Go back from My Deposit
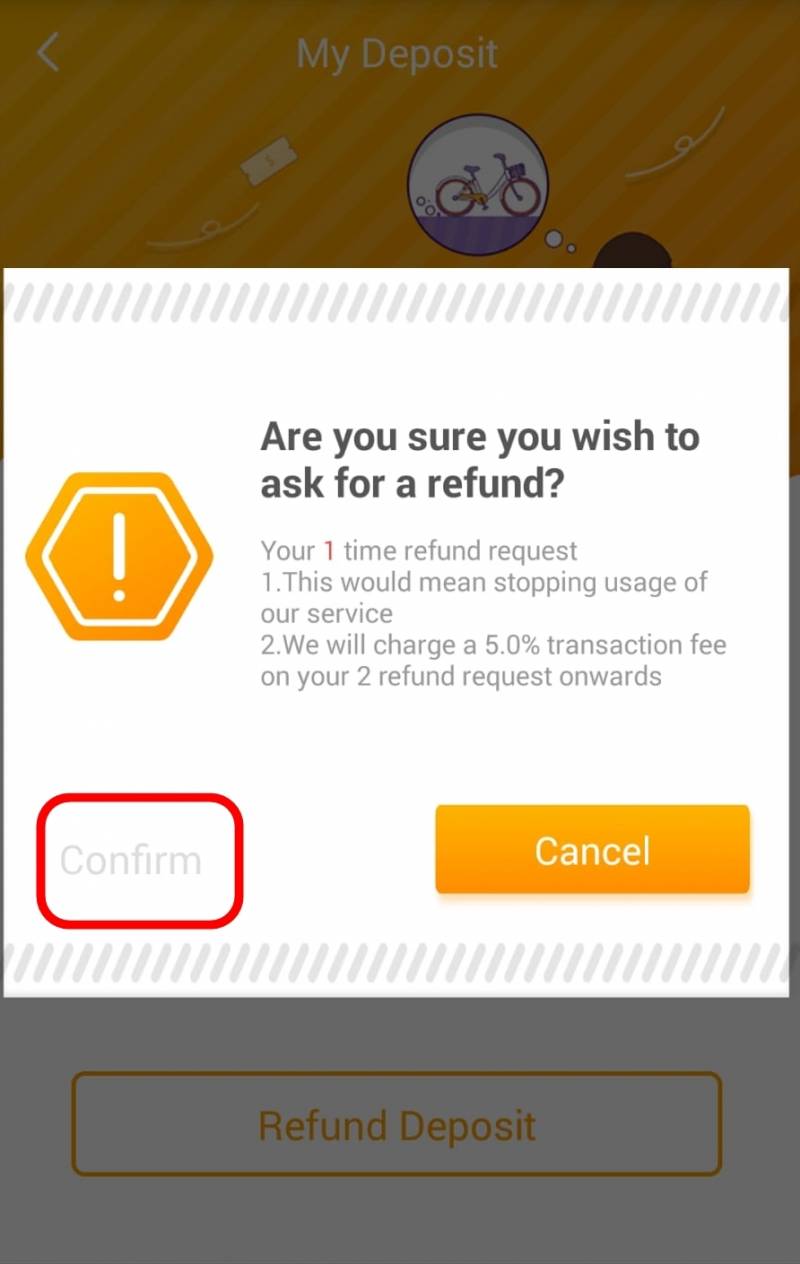This screenshot has height=1264, width=800. point(48,52)
